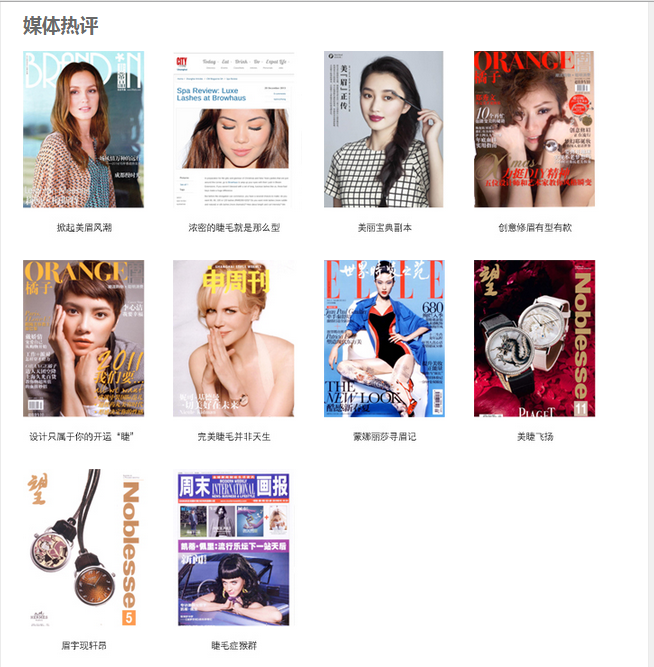
Task: Open the 完美睫毛并非天生 cover
Action: (234, 338)
